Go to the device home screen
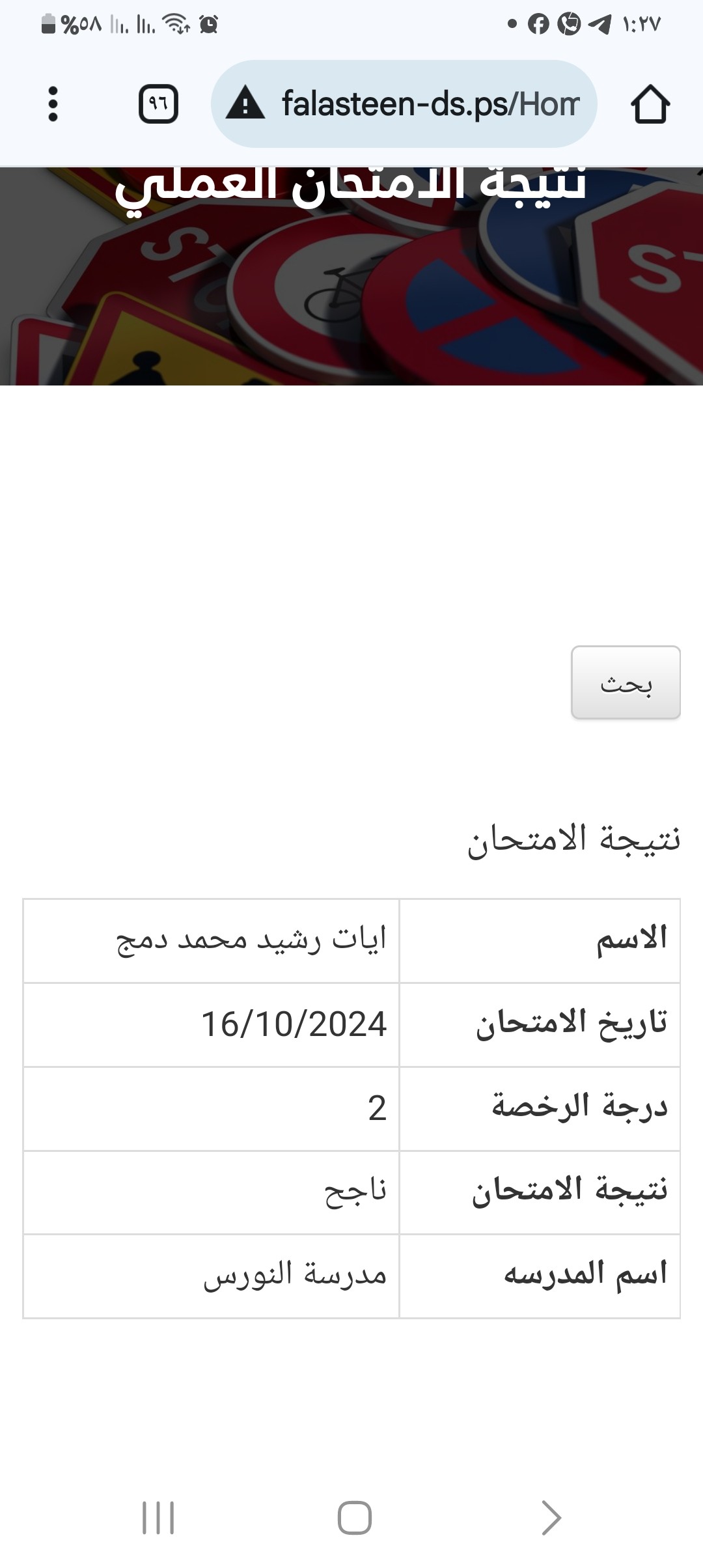This screenshot has height=1568, width=703. click(x=354, y=1518)
